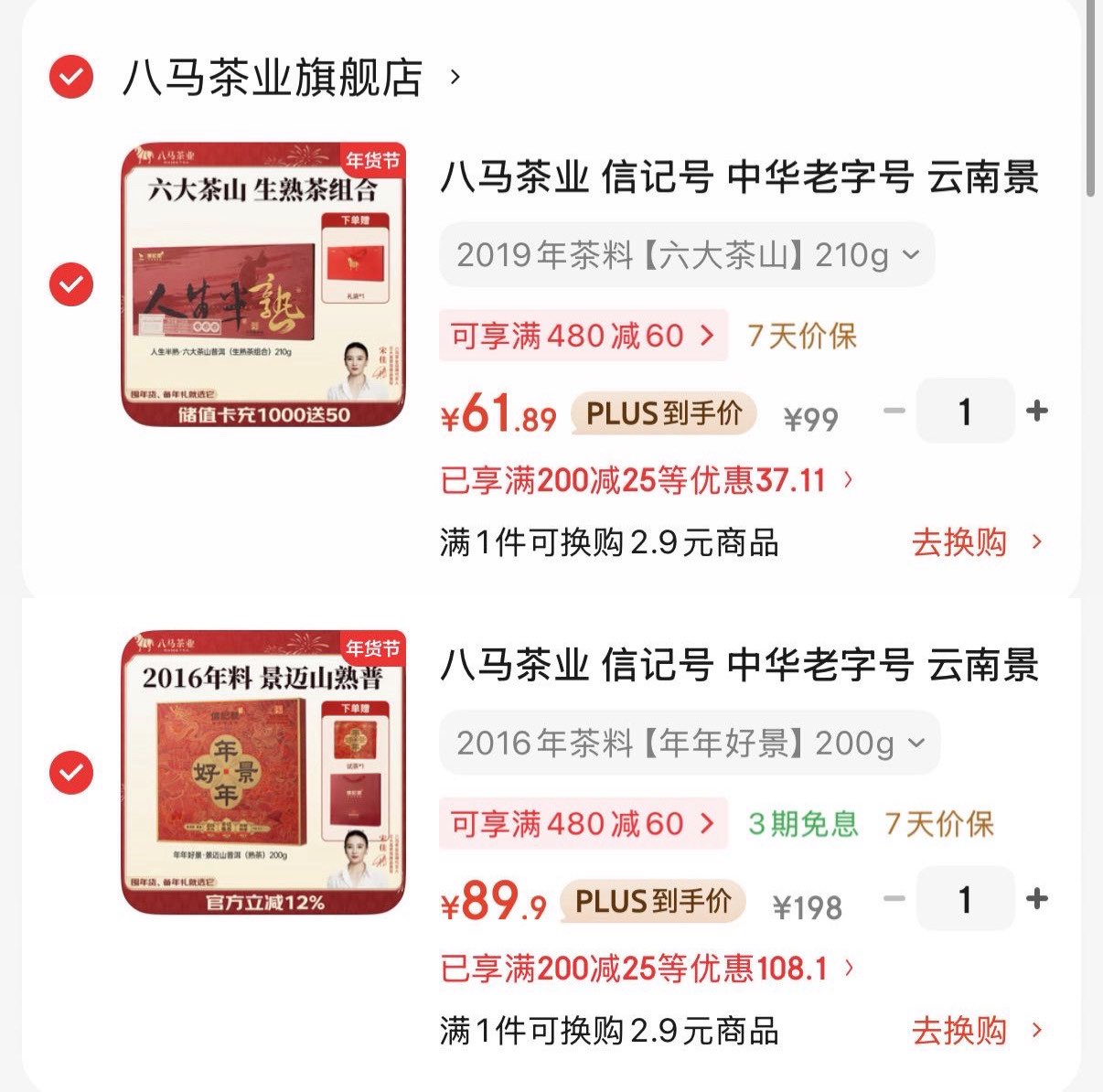1103x1092 pixels.
Task: Open the 六大茶山 生熟茶组合 product image
Action: [262, 284]
